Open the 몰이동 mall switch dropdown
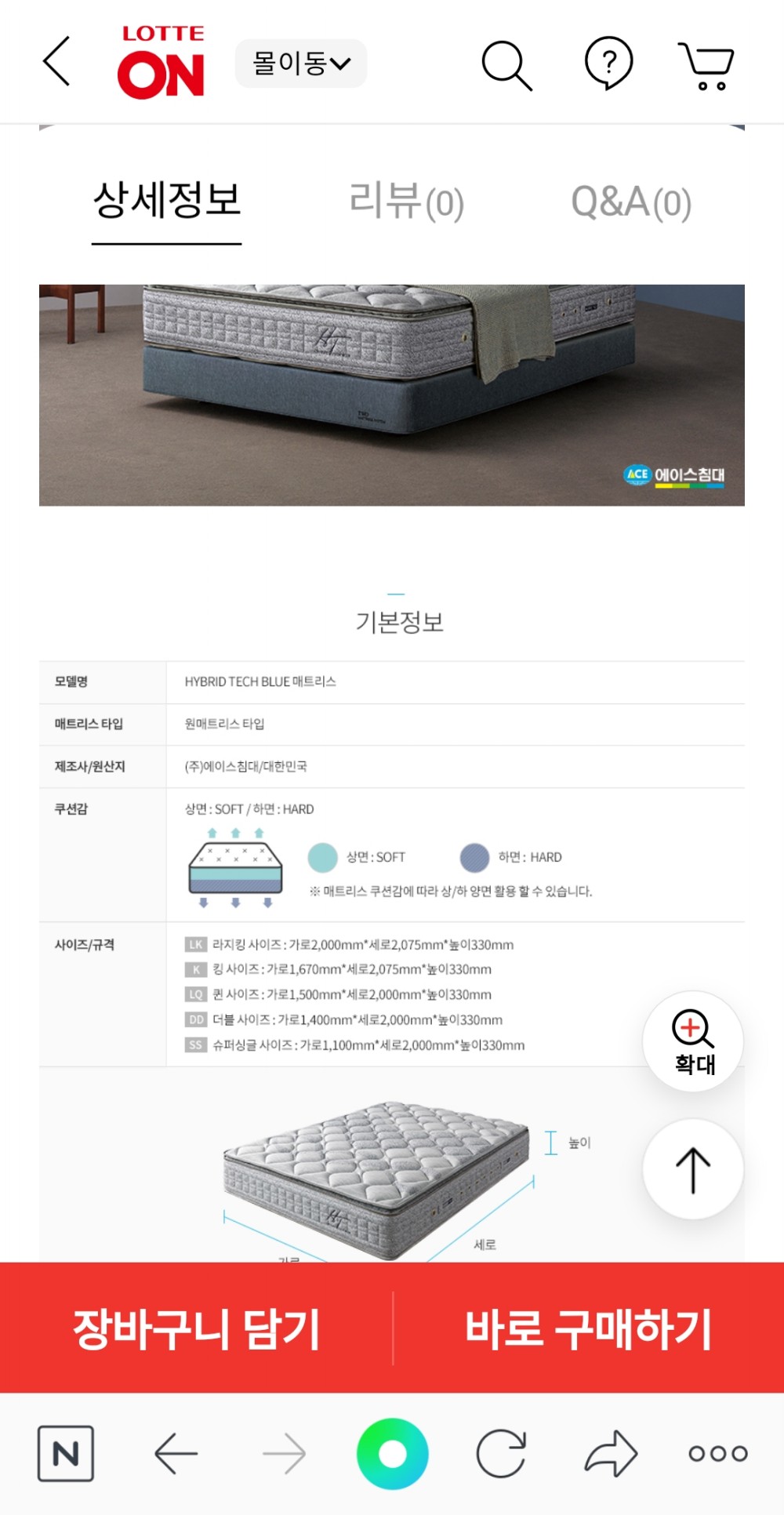Viewport: 784px width, 1515px height. tap(301, 63)
